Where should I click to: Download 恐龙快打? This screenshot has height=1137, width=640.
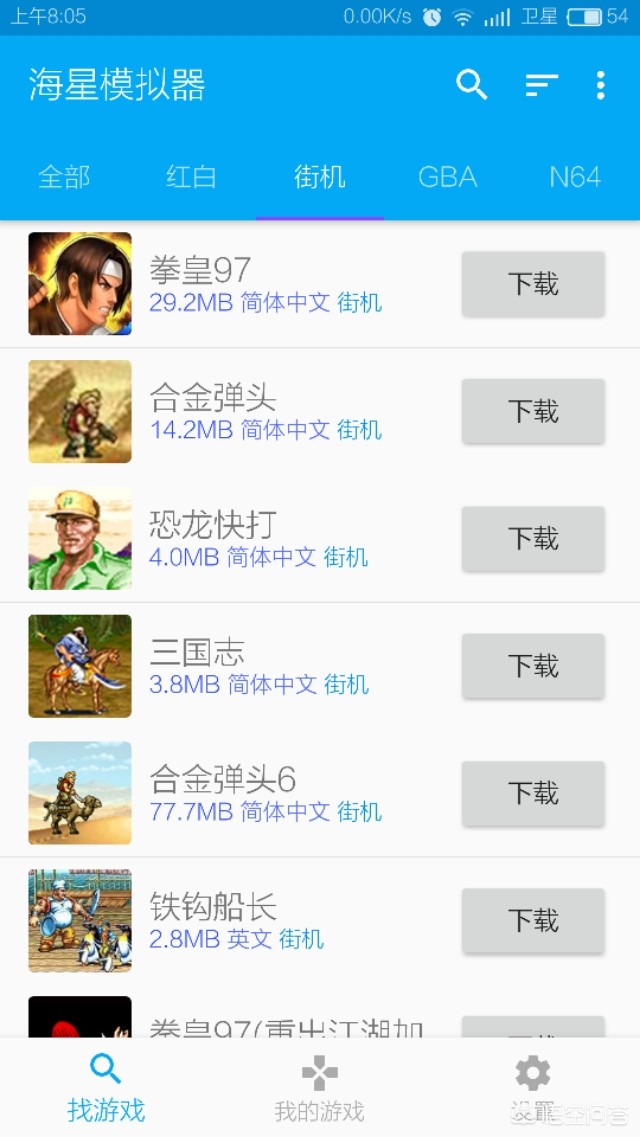533,538
